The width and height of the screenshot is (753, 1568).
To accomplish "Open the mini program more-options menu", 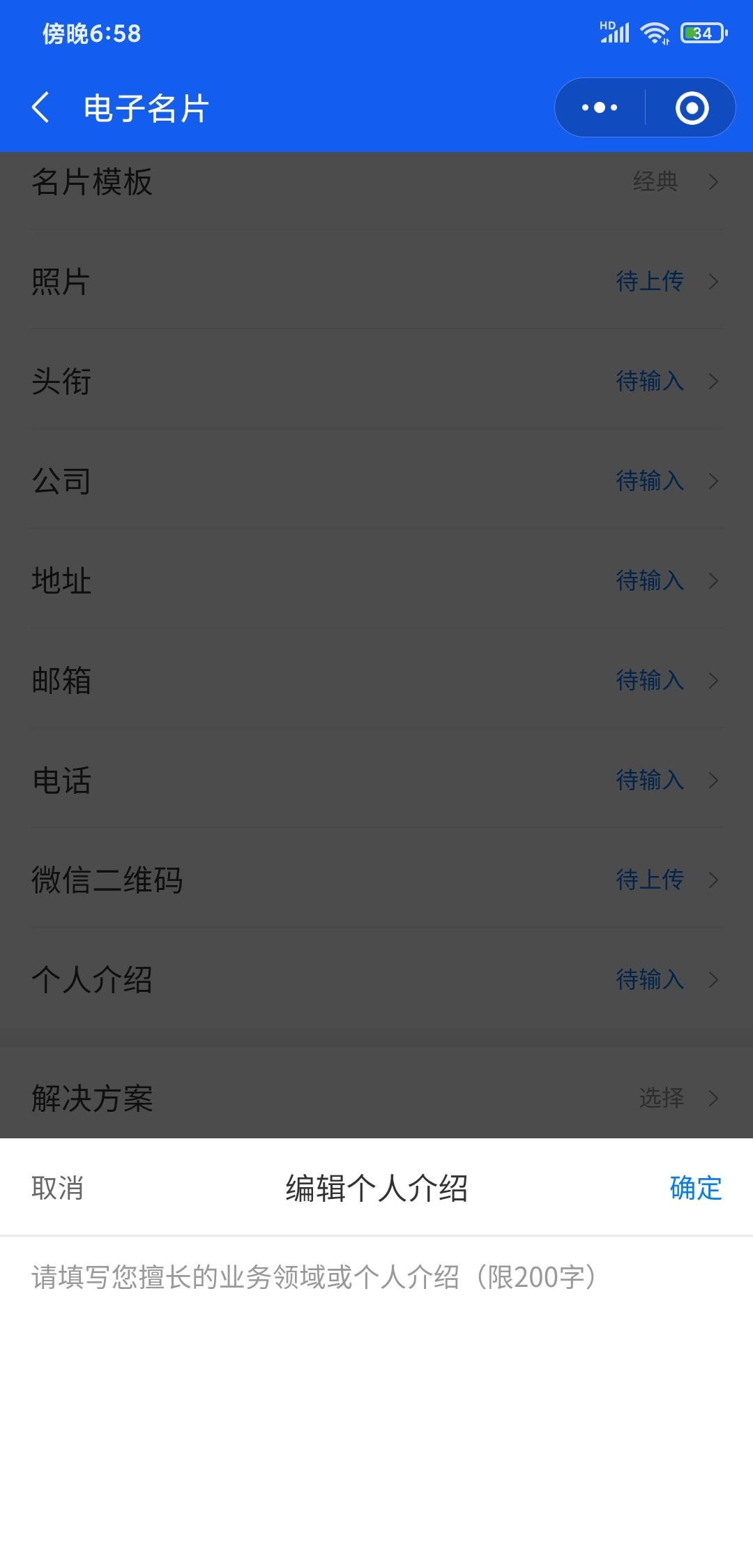I will 600,107.
